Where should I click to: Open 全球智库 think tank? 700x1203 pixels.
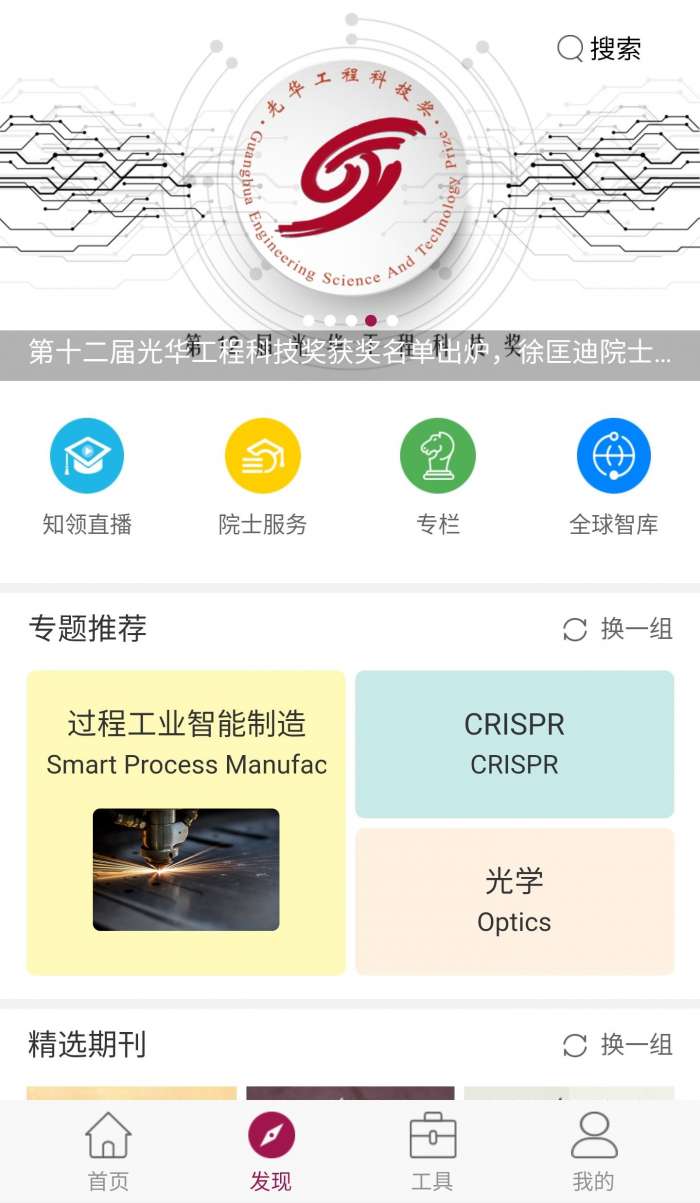pyautogui.click(x=613, y=476)
